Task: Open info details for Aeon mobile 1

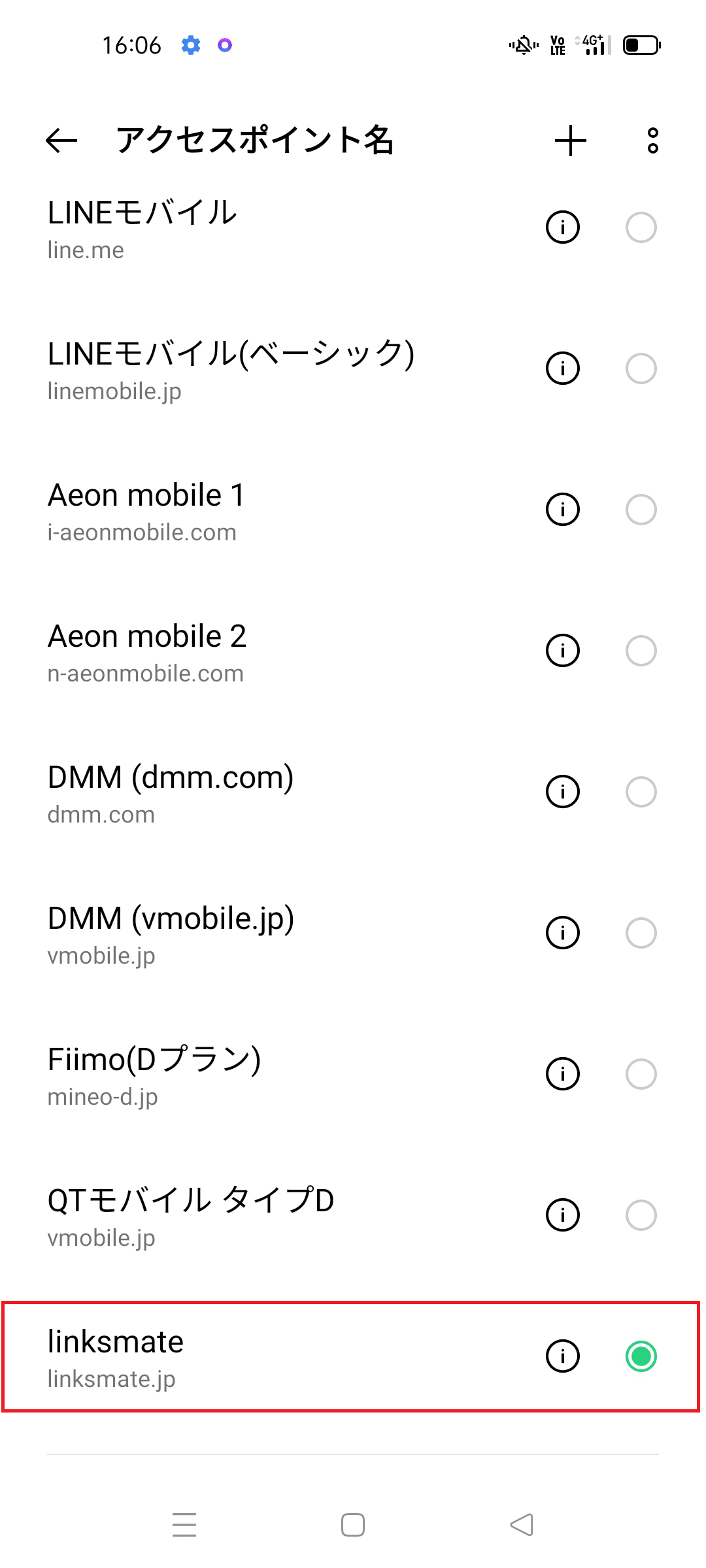Action: point(562,509)
